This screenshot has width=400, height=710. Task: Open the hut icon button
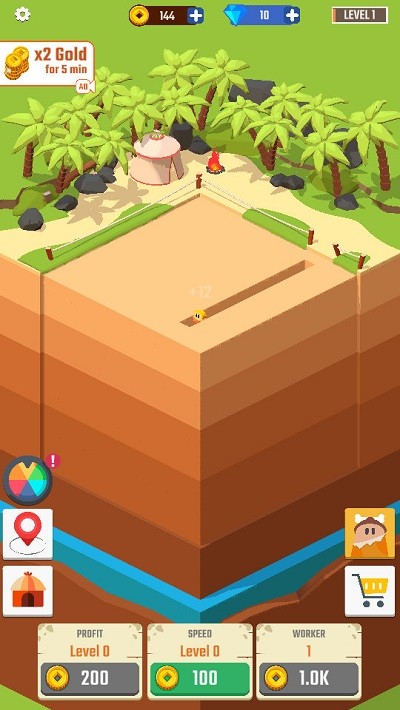(28, 591)
